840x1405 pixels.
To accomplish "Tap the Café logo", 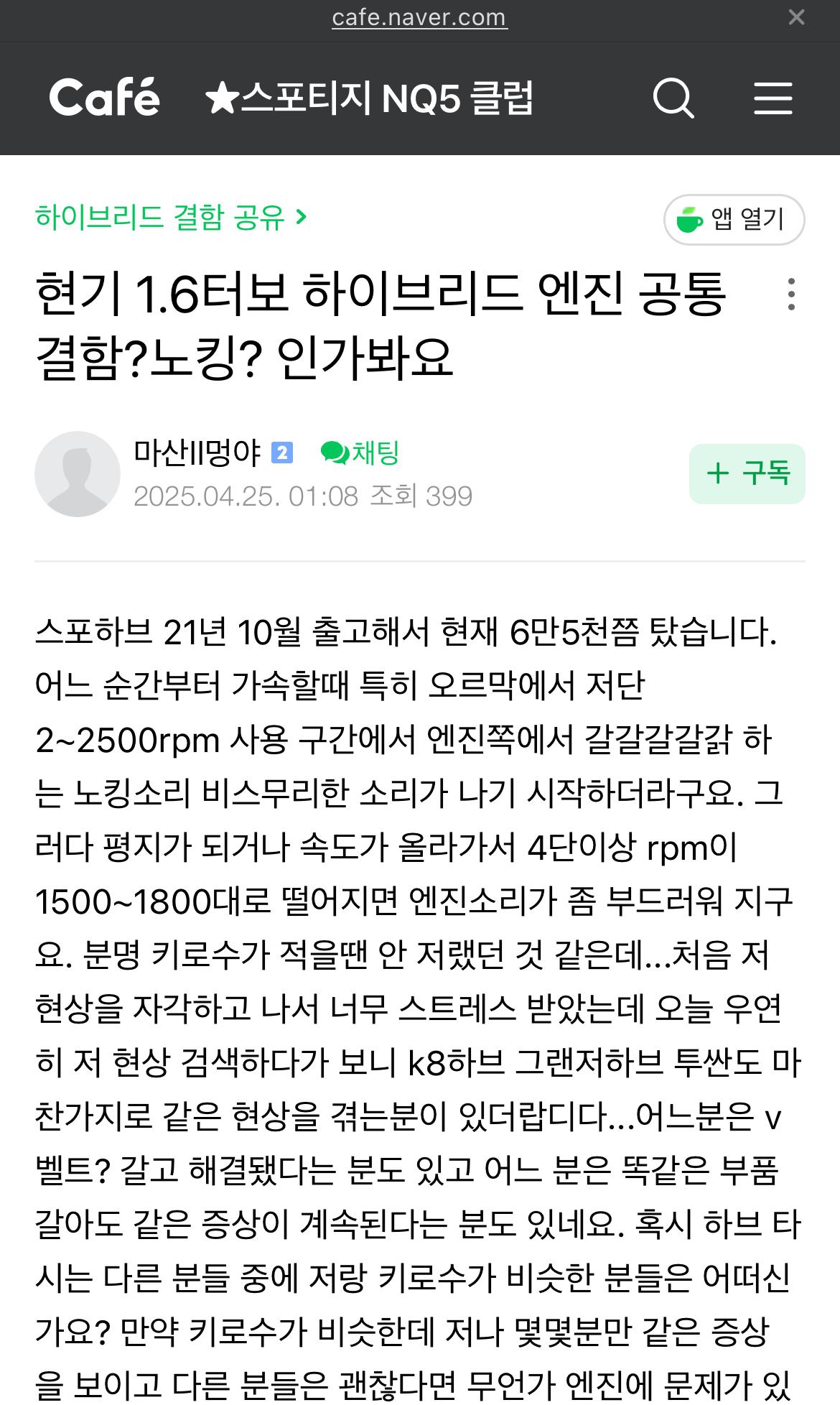I will click(105, 98).
